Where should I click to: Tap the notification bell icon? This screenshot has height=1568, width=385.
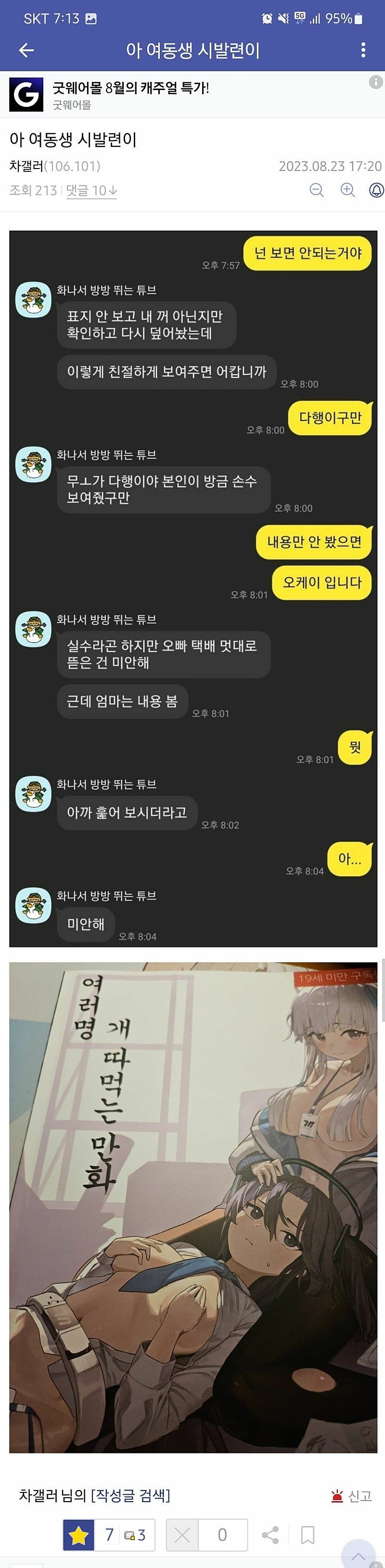376,190
